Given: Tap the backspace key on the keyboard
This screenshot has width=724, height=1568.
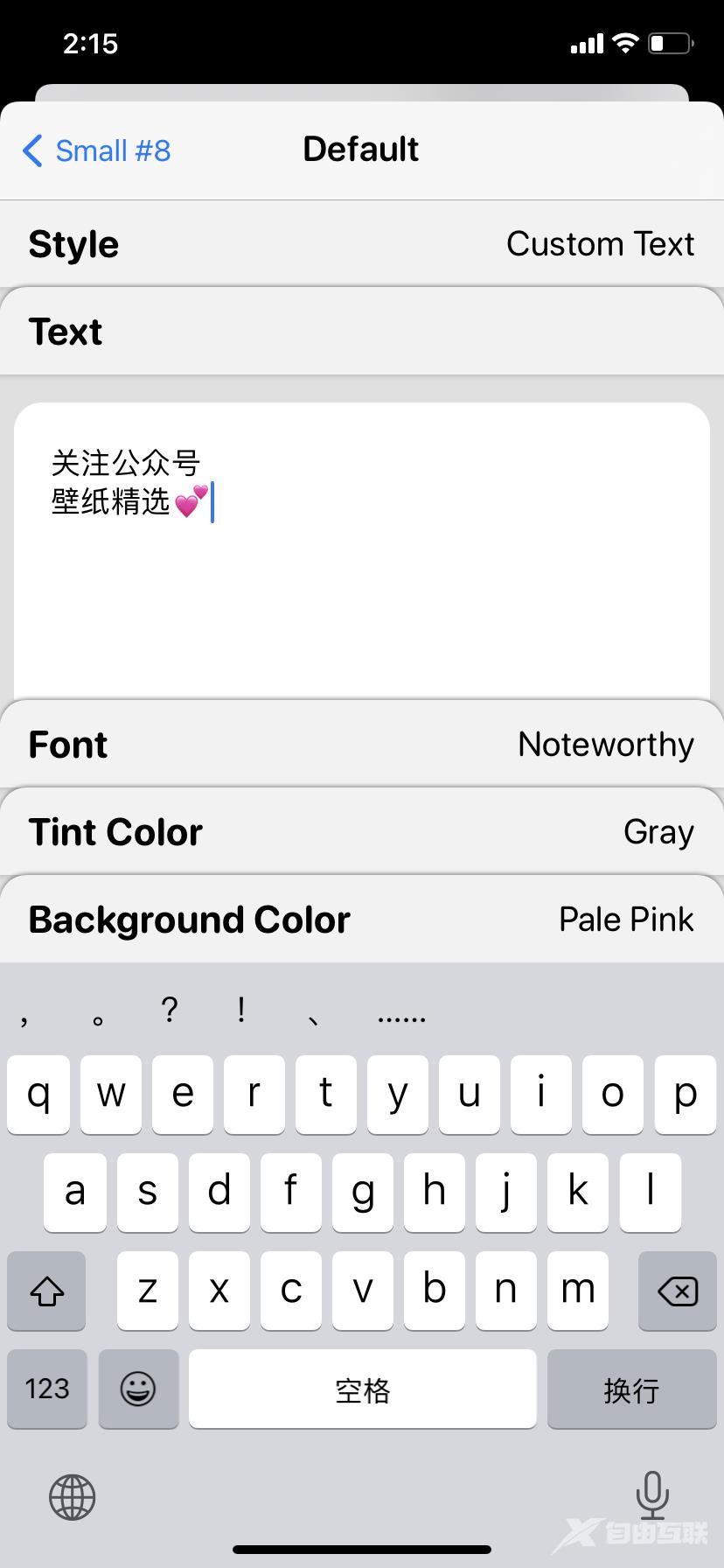Looking at the screenshot, I should 678,1291.
